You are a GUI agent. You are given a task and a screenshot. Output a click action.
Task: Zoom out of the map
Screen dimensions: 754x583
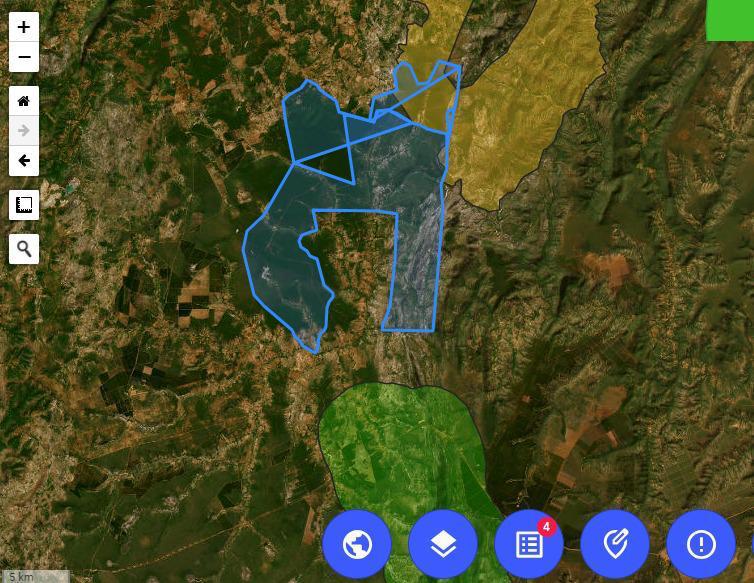[24, 57]
